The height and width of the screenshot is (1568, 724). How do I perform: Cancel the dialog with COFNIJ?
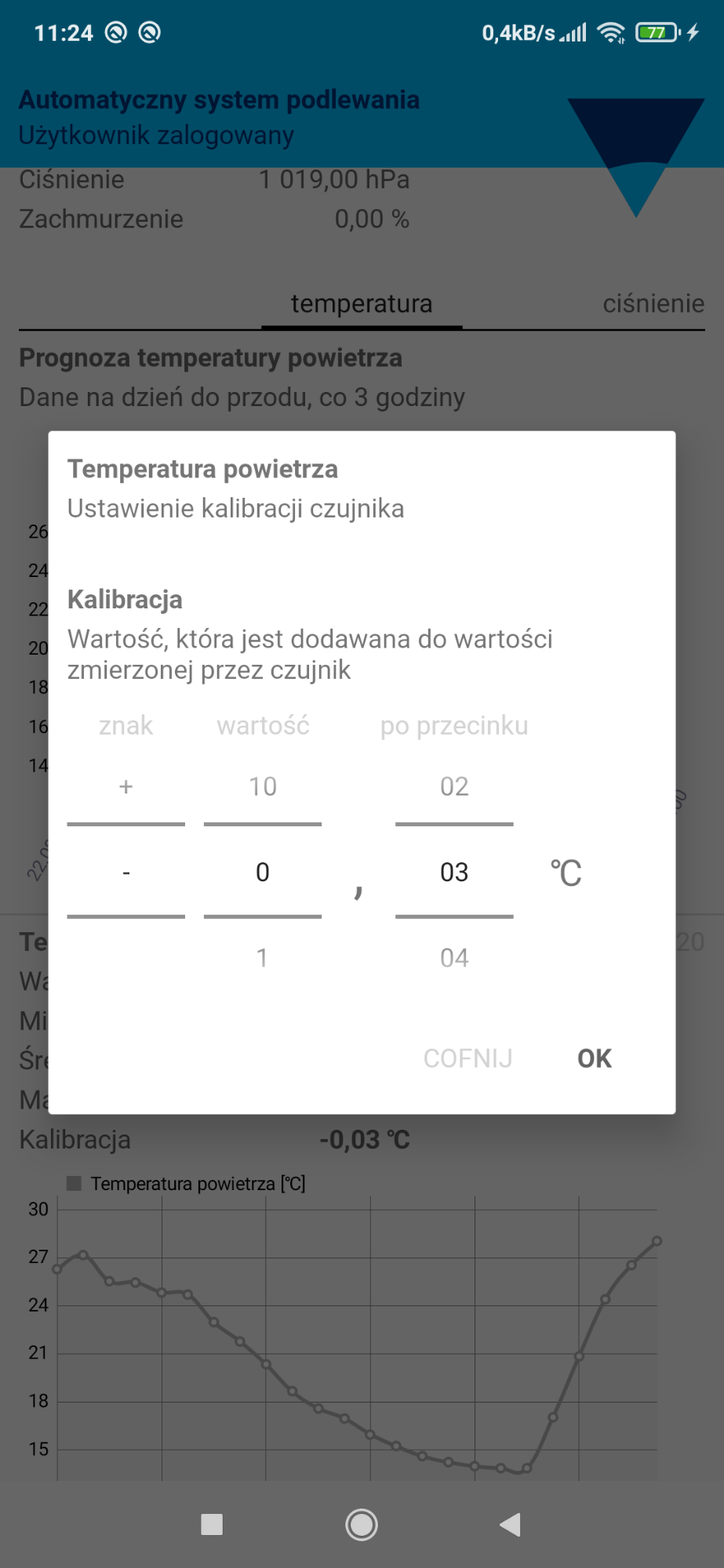coord(468,1058)
